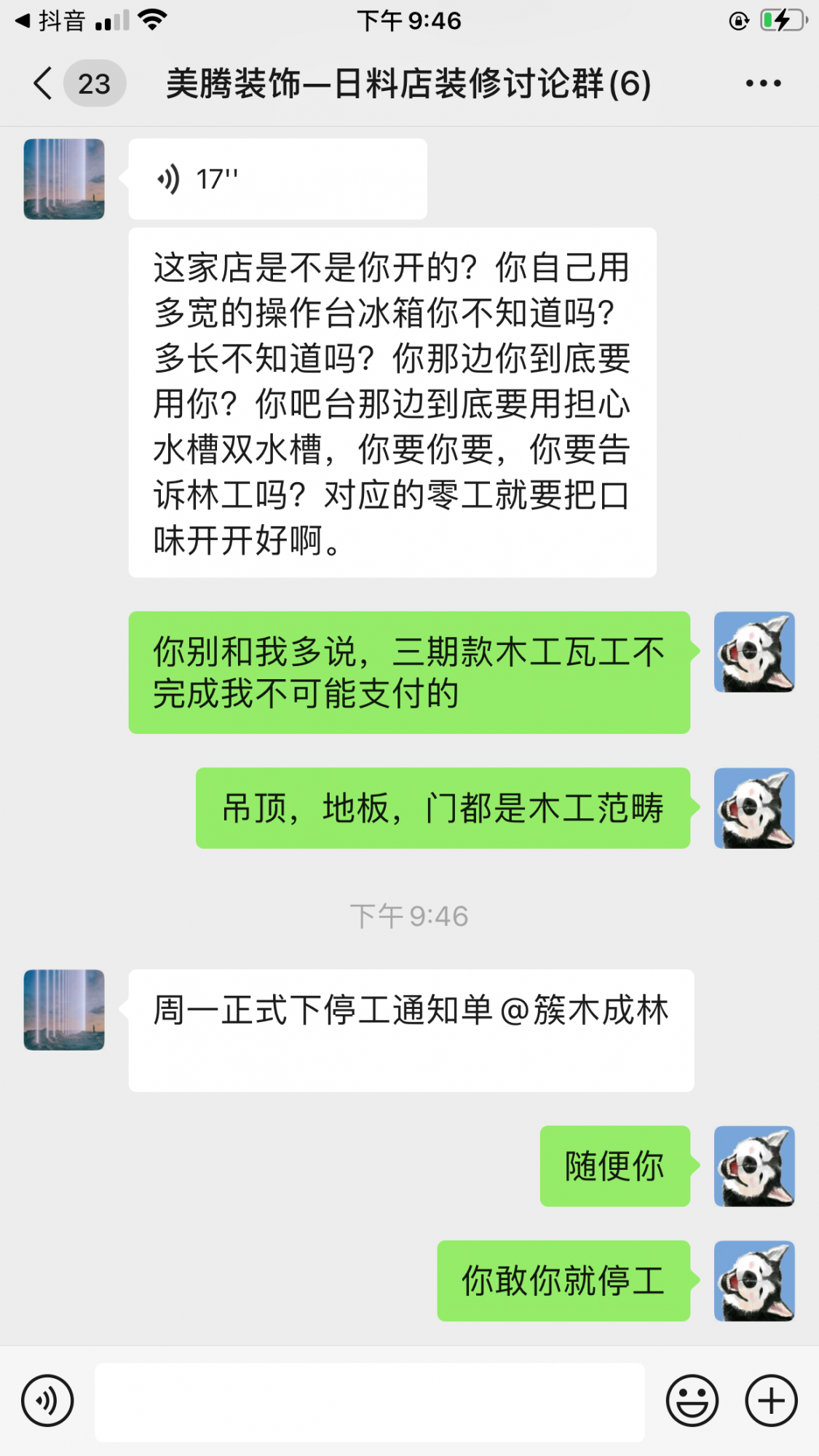Play the 17-second voice message
The image size is (819, 1456).
pyautogui.click(x=277, y=179)
